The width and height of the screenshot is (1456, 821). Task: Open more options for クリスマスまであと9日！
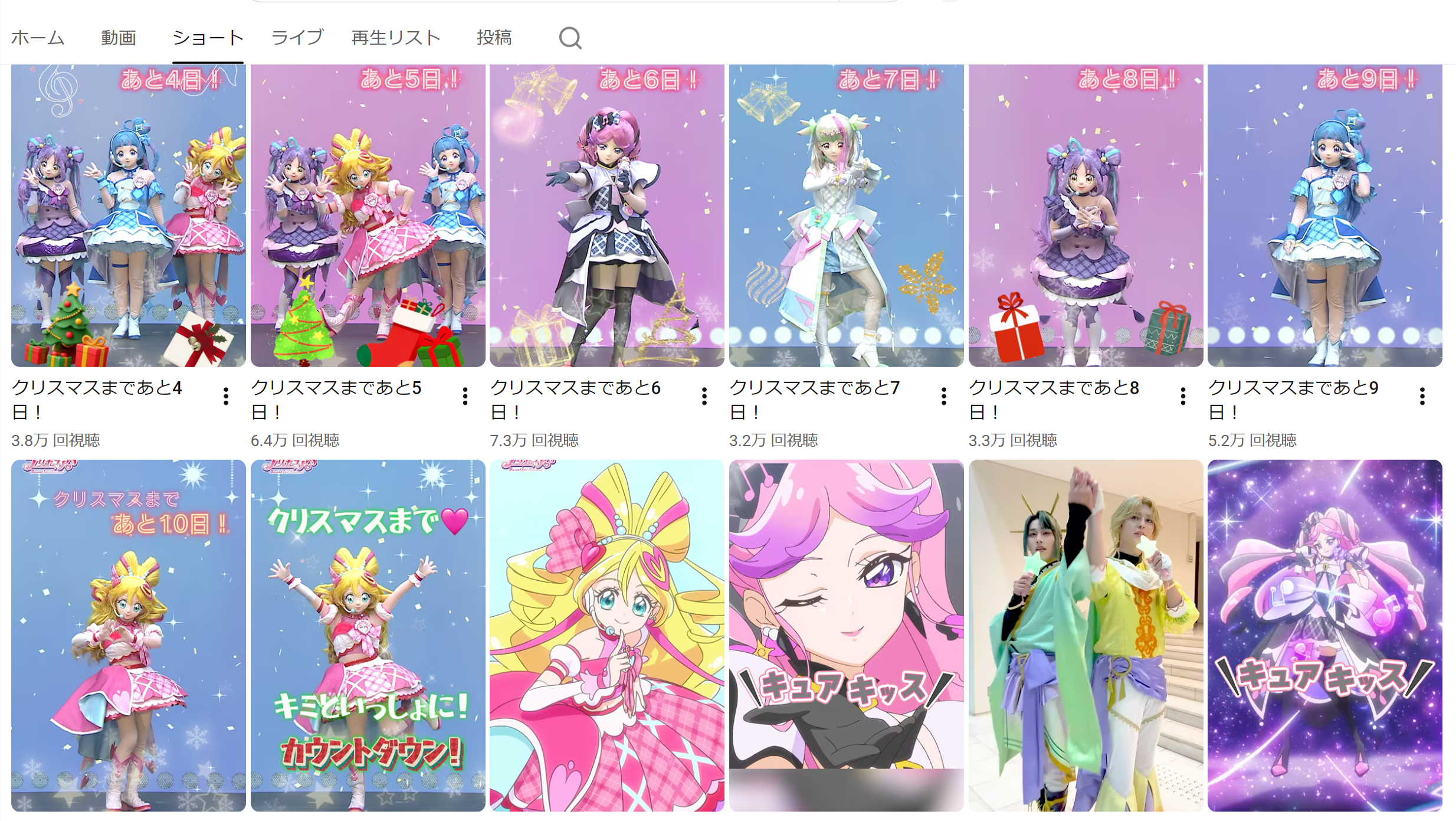[1422, 396]
